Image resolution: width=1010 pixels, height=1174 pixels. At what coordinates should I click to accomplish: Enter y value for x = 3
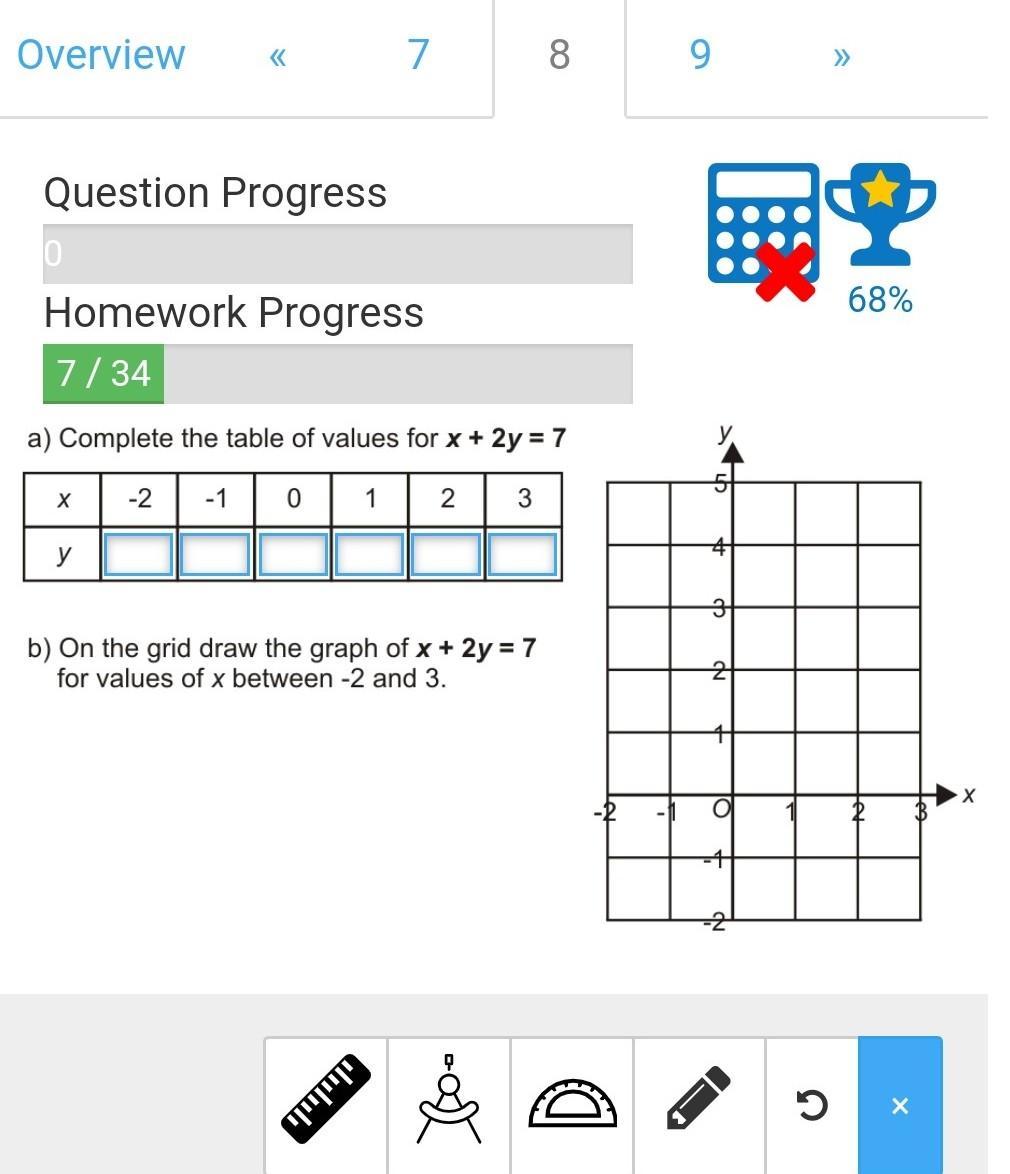[x=523, y=555]
